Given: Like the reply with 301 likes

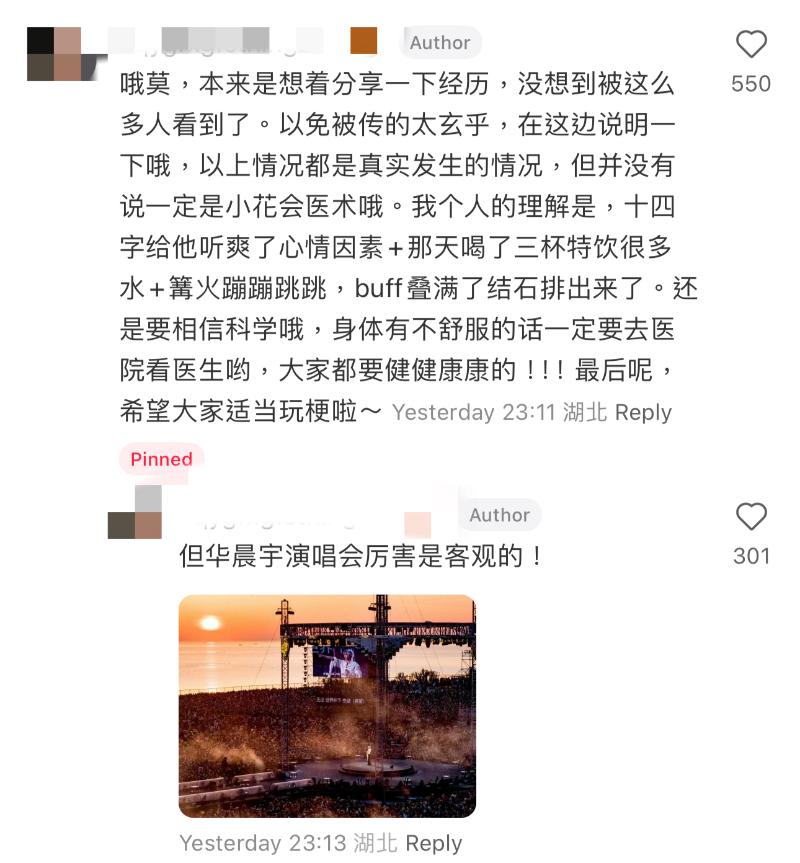Looking at the screenshot, I should pos(751,517).
